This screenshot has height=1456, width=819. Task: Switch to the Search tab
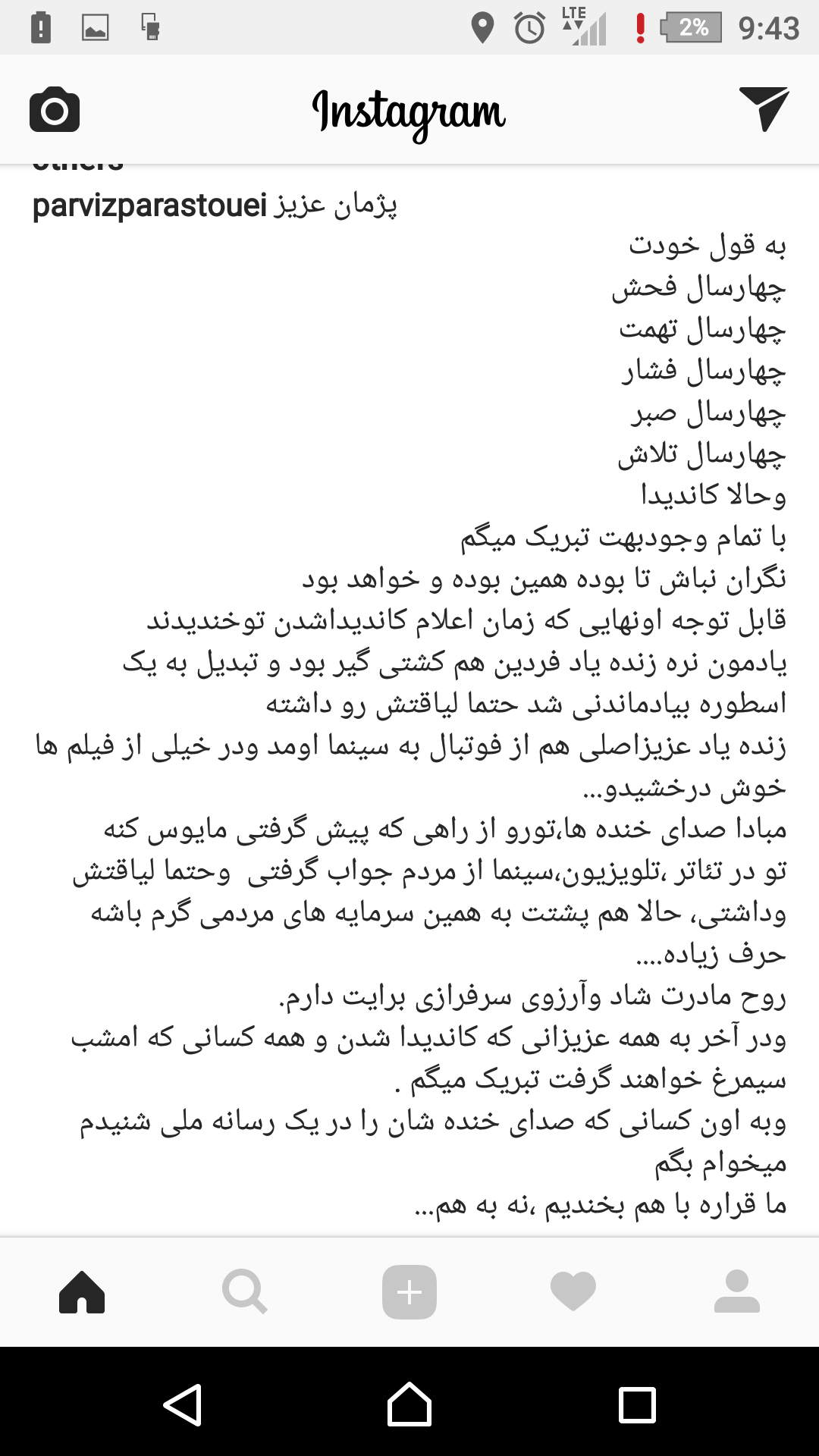tap(245, 1291)
